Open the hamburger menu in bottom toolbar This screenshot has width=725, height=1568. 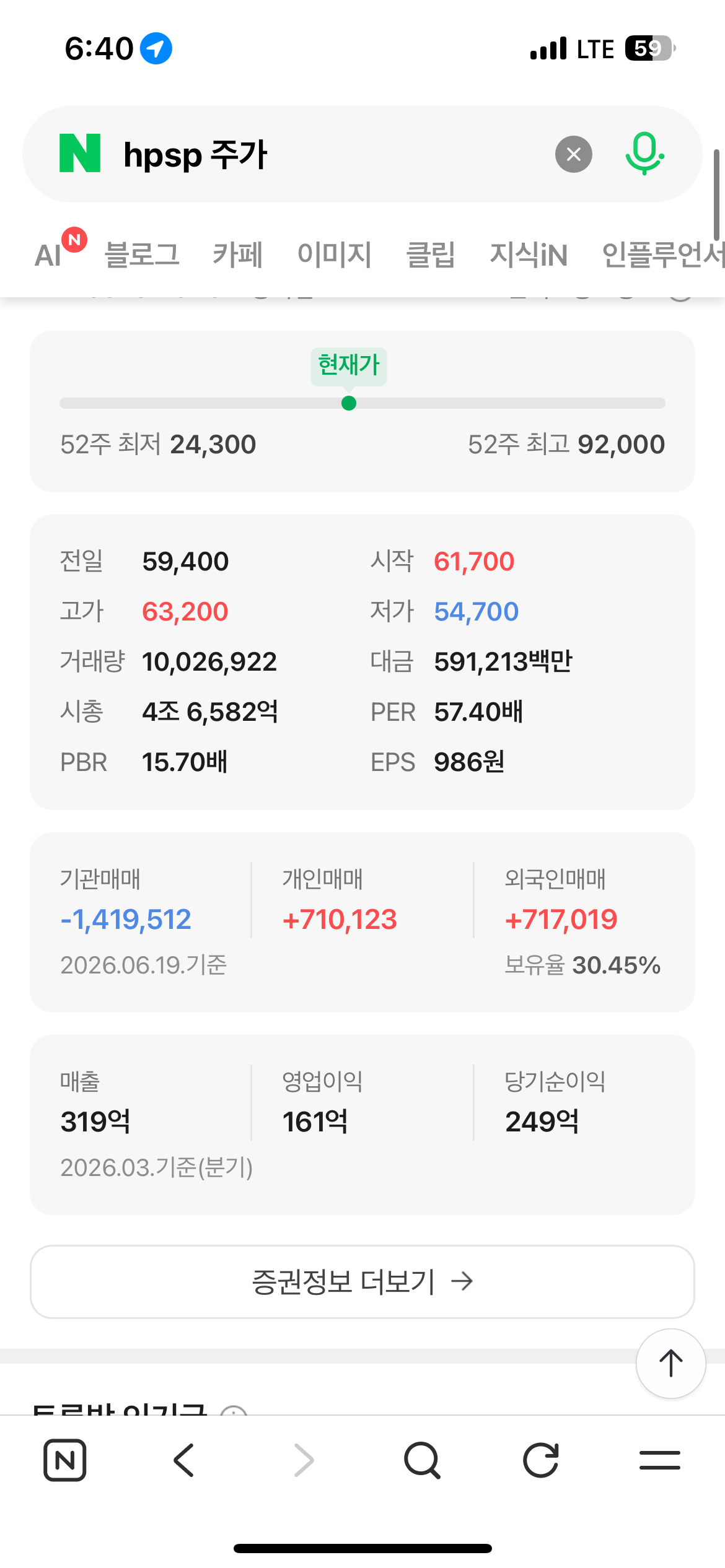(x=660, y=1460)
